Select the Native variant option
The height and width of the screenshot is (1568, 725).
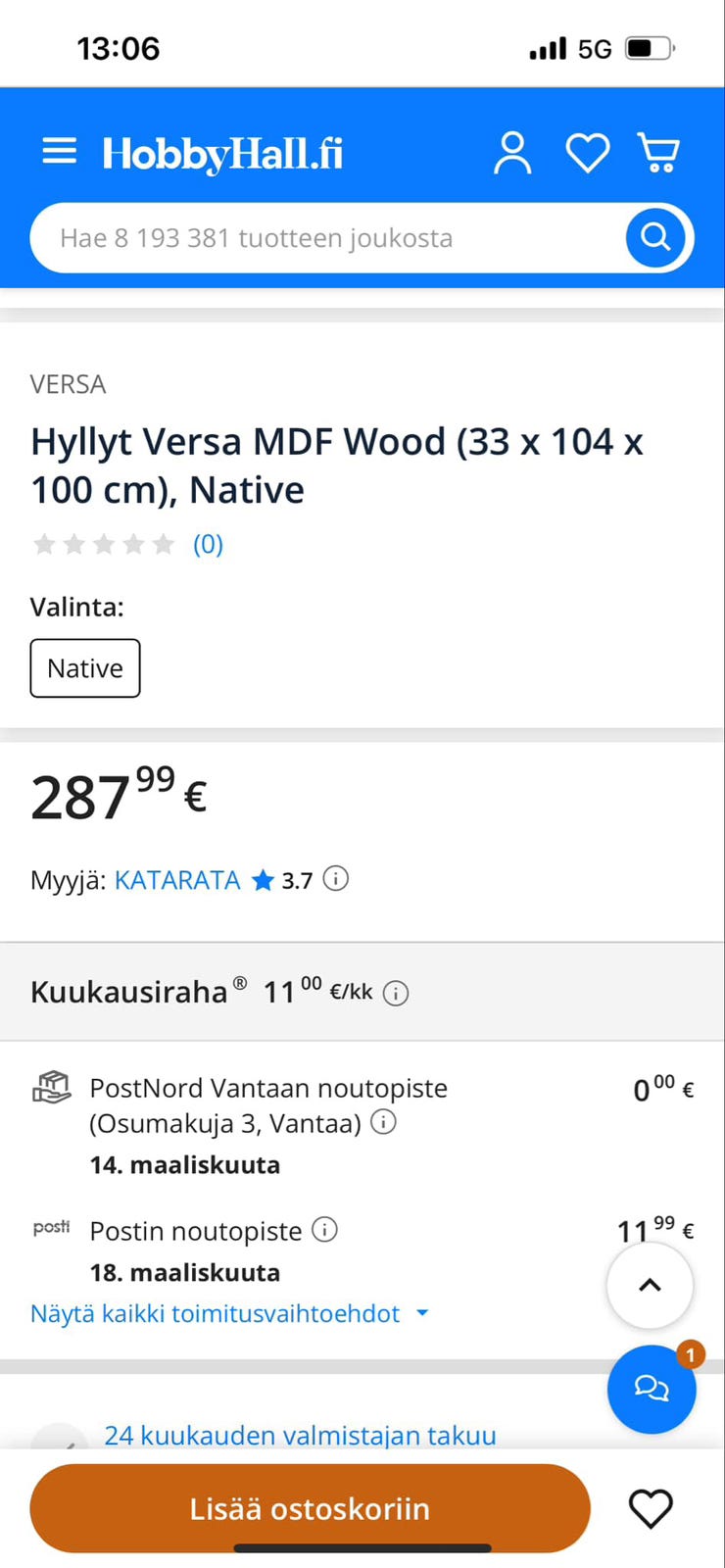pyautogui.click(x=85, y=667)
